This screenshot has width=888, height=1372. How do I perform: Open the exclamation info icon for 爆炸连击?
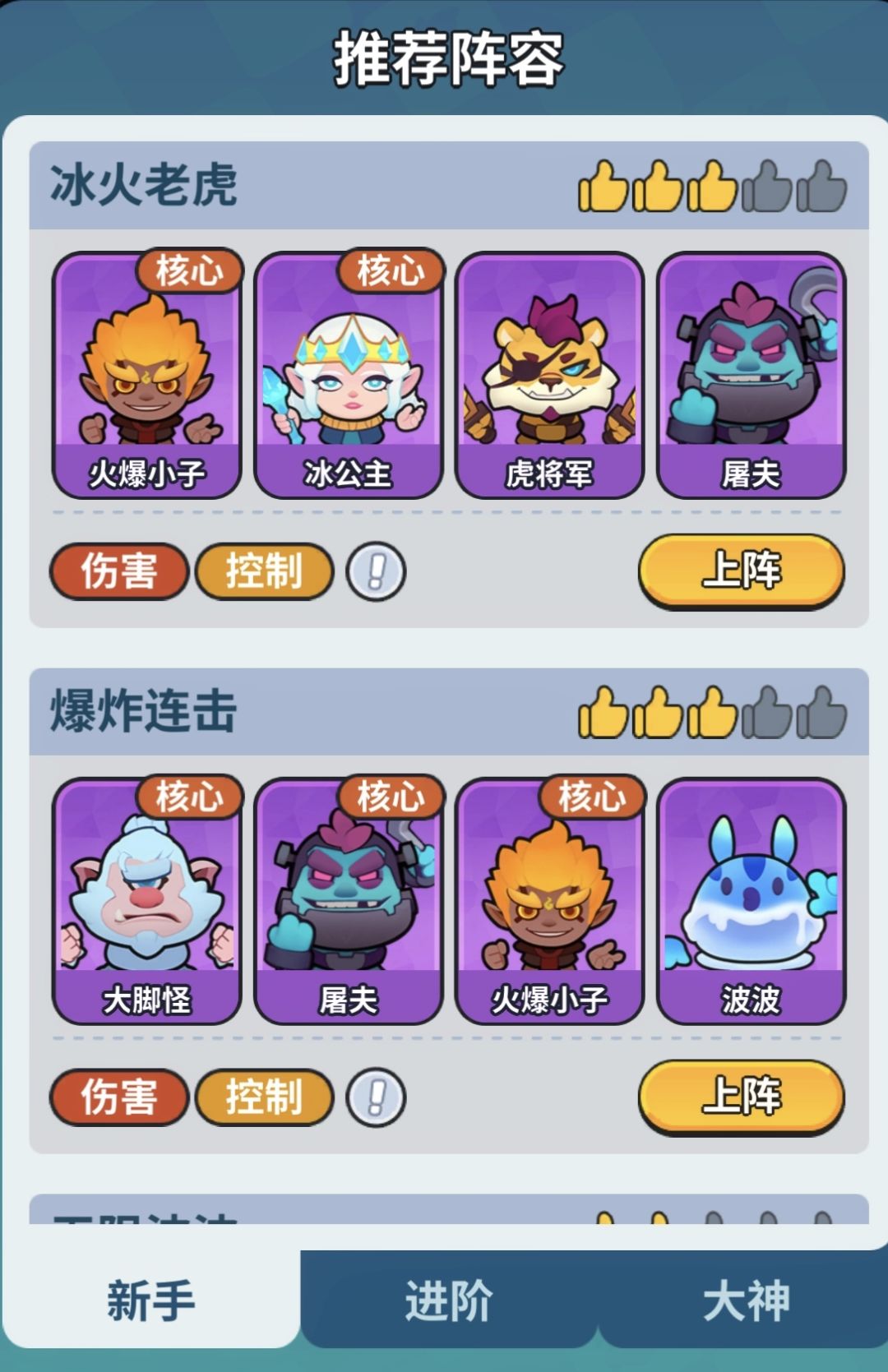(376, 1097)
